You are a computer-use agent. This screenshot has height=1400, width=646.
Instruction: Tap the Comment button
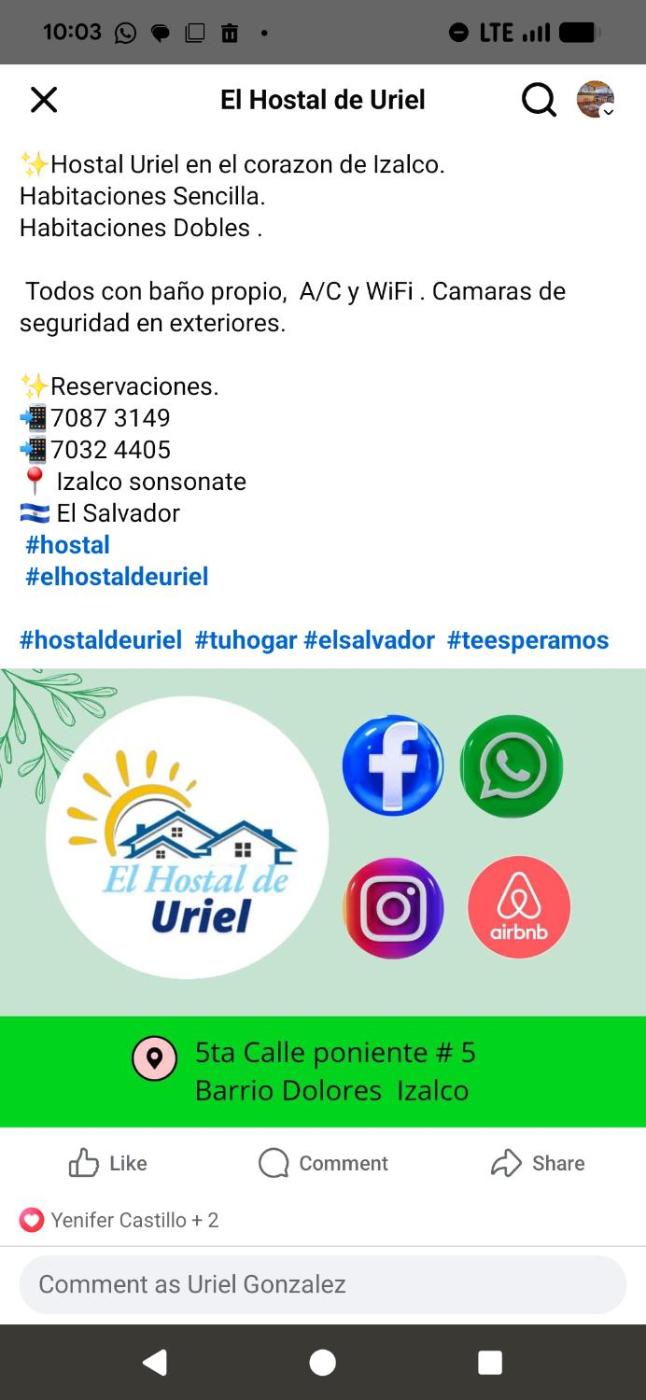point(323,1163)
